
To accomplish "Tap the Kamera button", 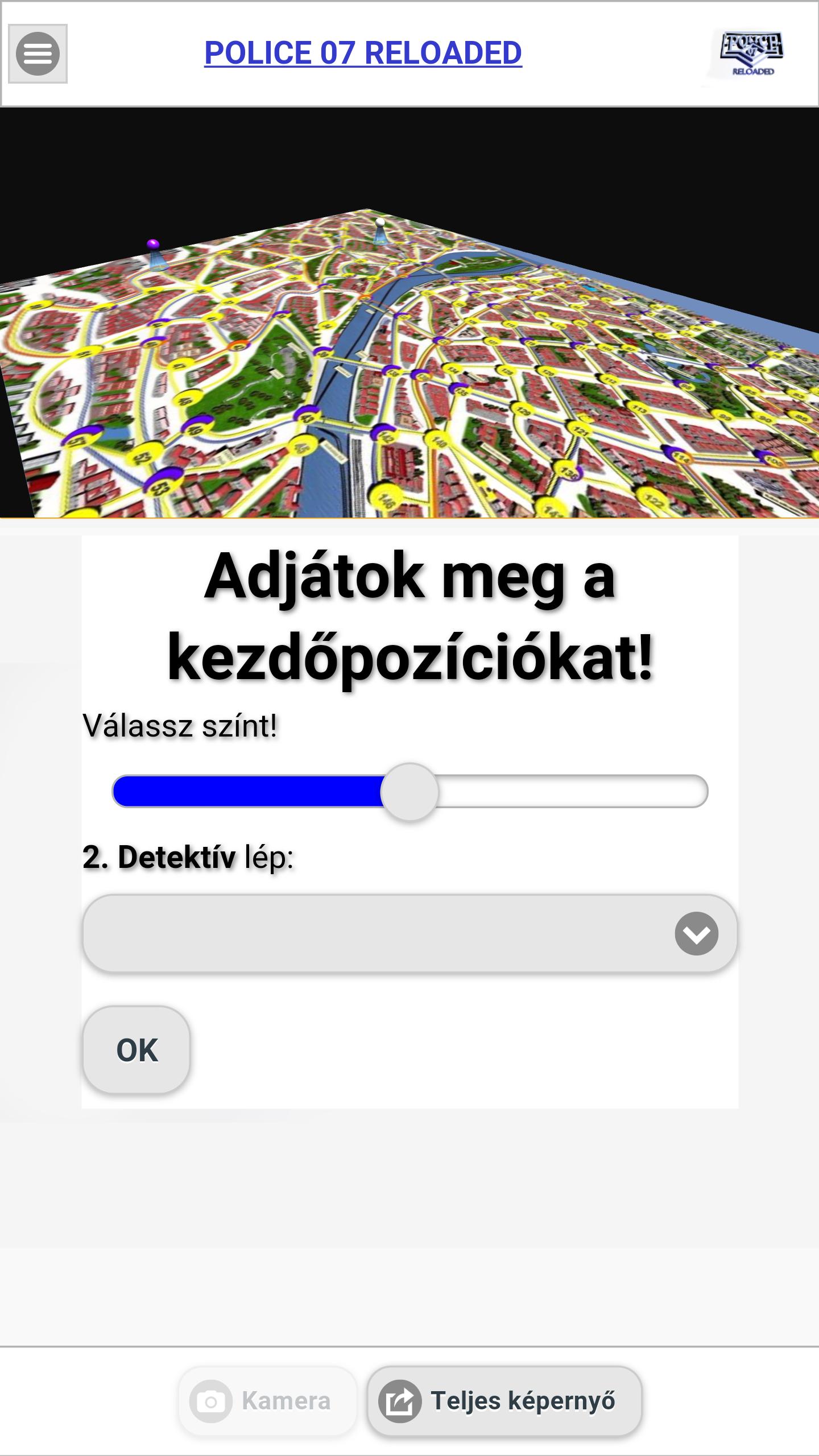I will pos(268,1401).
